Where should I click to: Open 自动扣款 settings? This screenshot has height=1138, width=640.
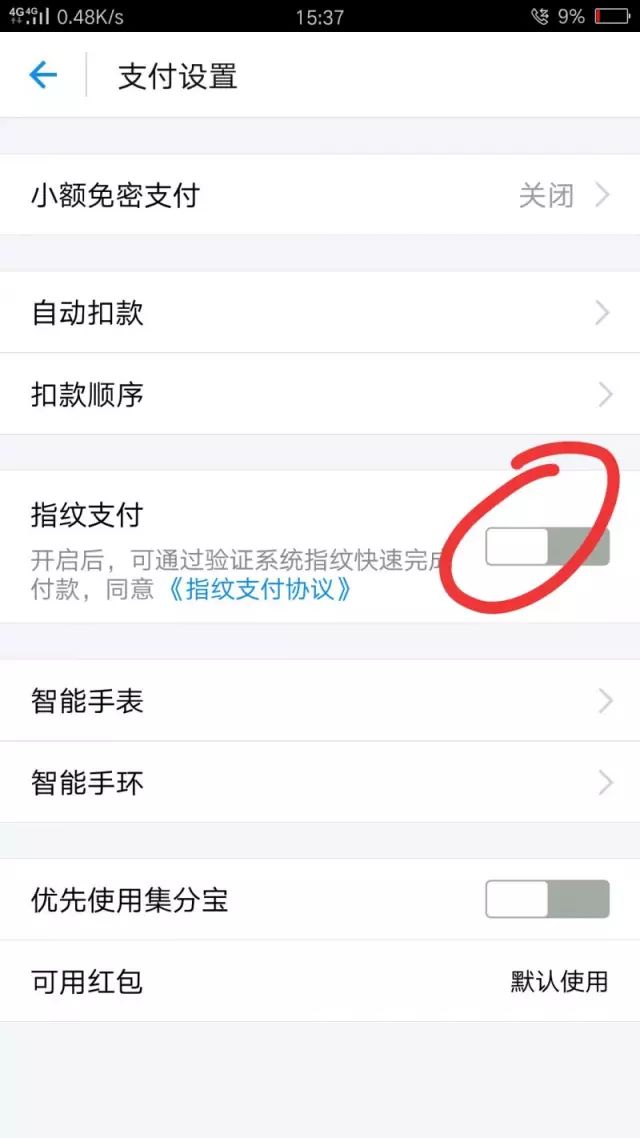320,313
